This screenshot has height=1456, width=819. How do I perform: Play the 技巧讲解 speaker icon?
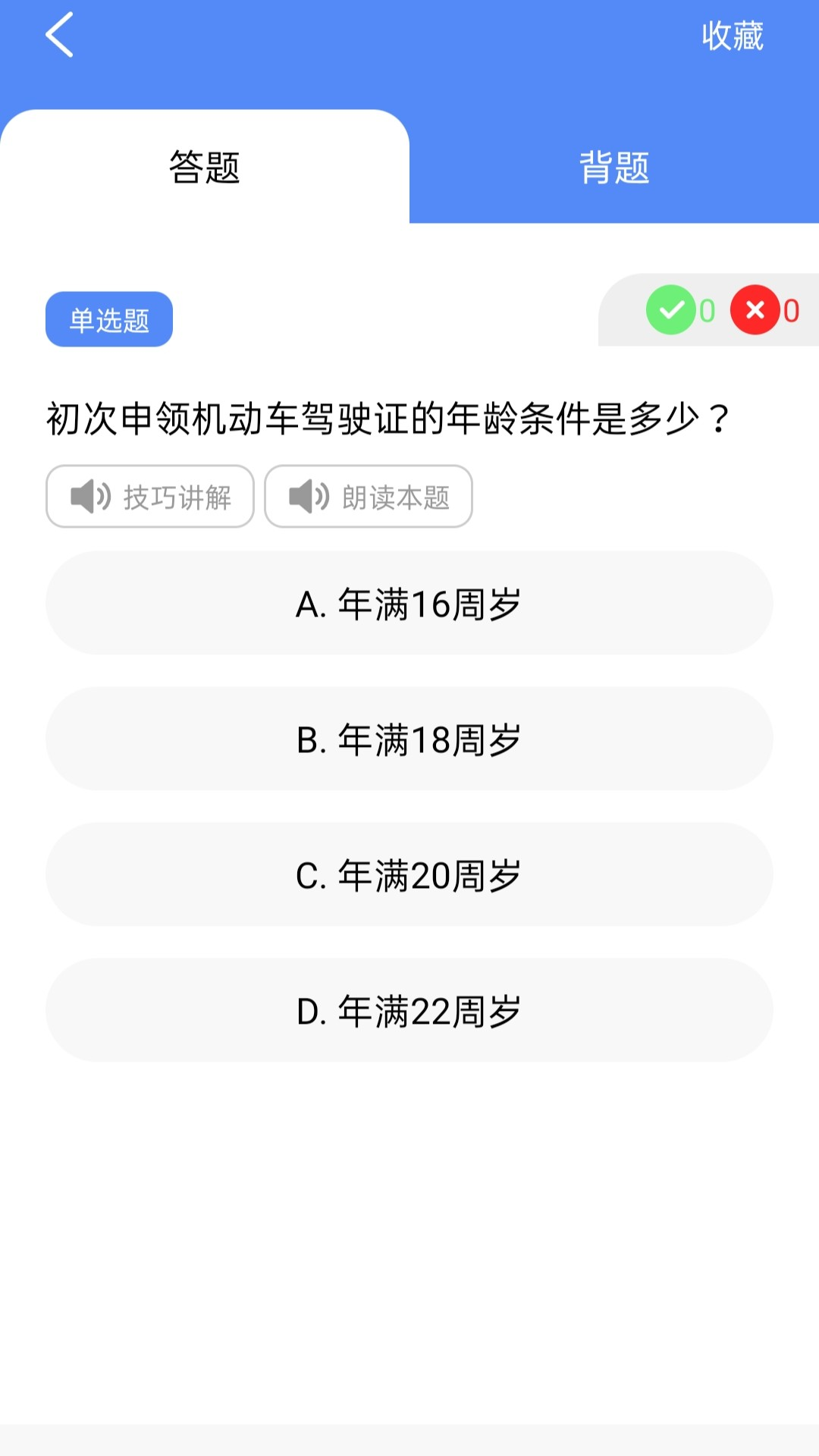pos(91,497)
